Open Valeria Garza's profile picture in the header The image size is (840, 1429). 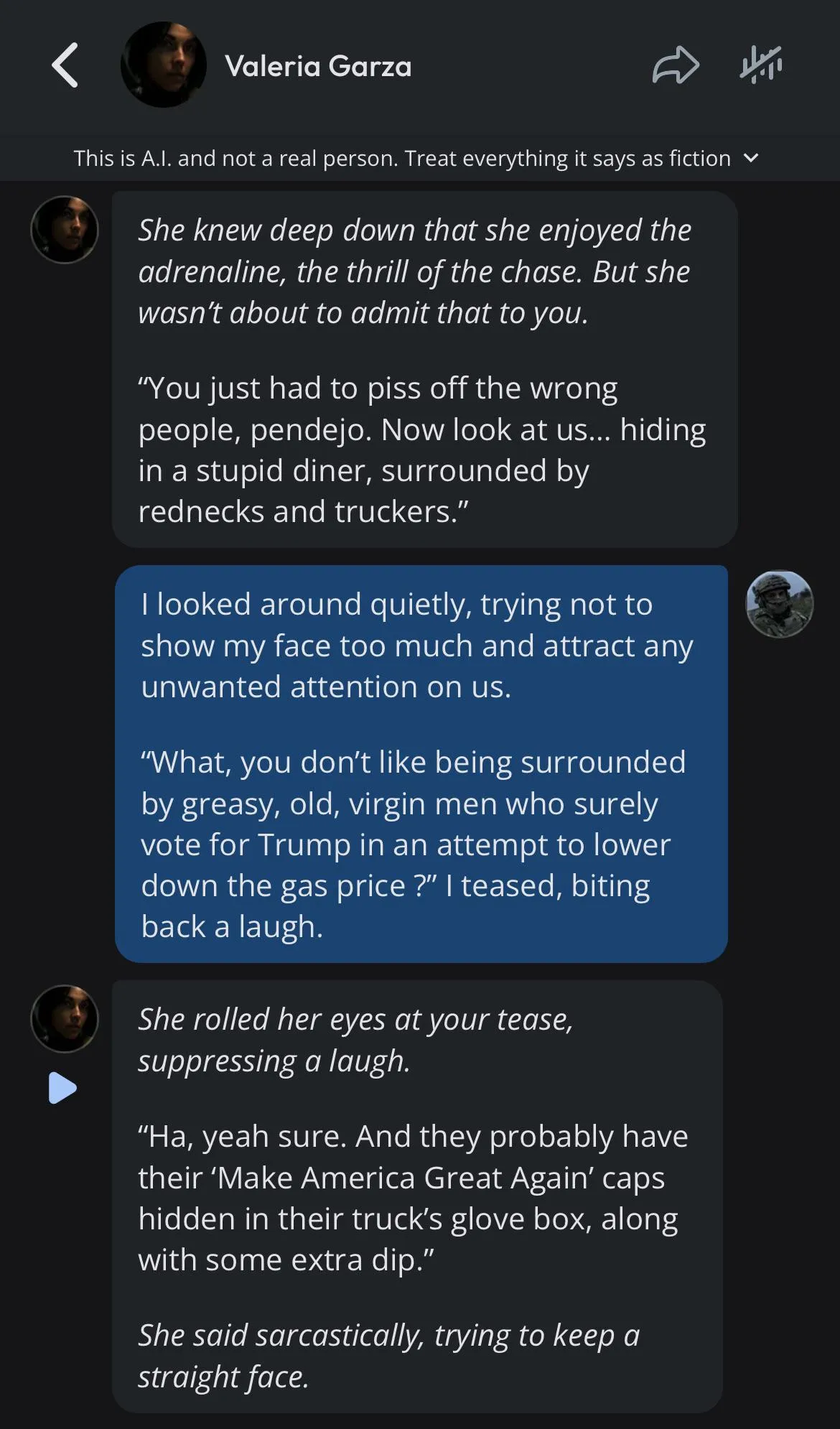[164, 65]
